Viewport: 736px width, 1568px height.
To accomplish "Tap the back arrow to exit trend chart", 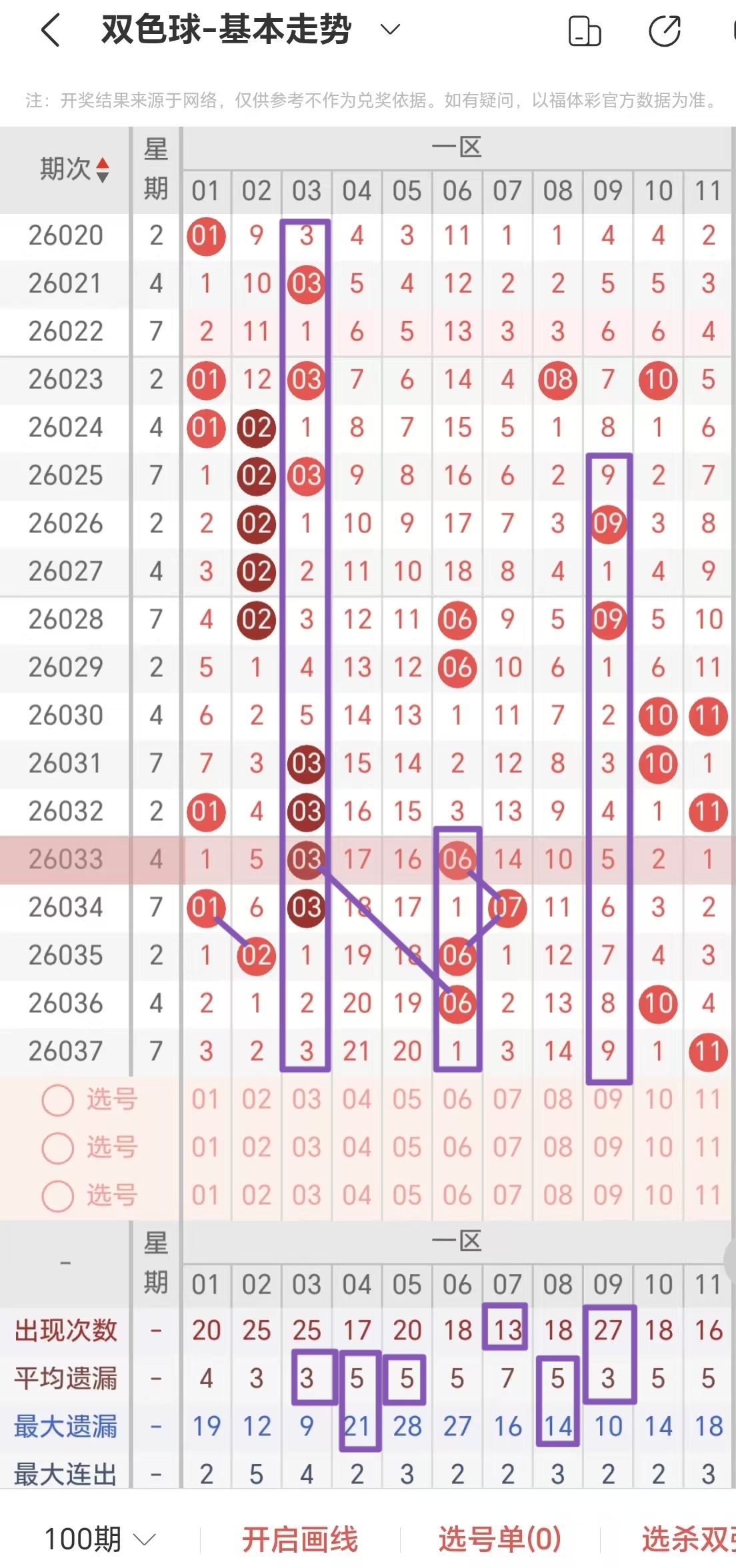I will (48, 29).
